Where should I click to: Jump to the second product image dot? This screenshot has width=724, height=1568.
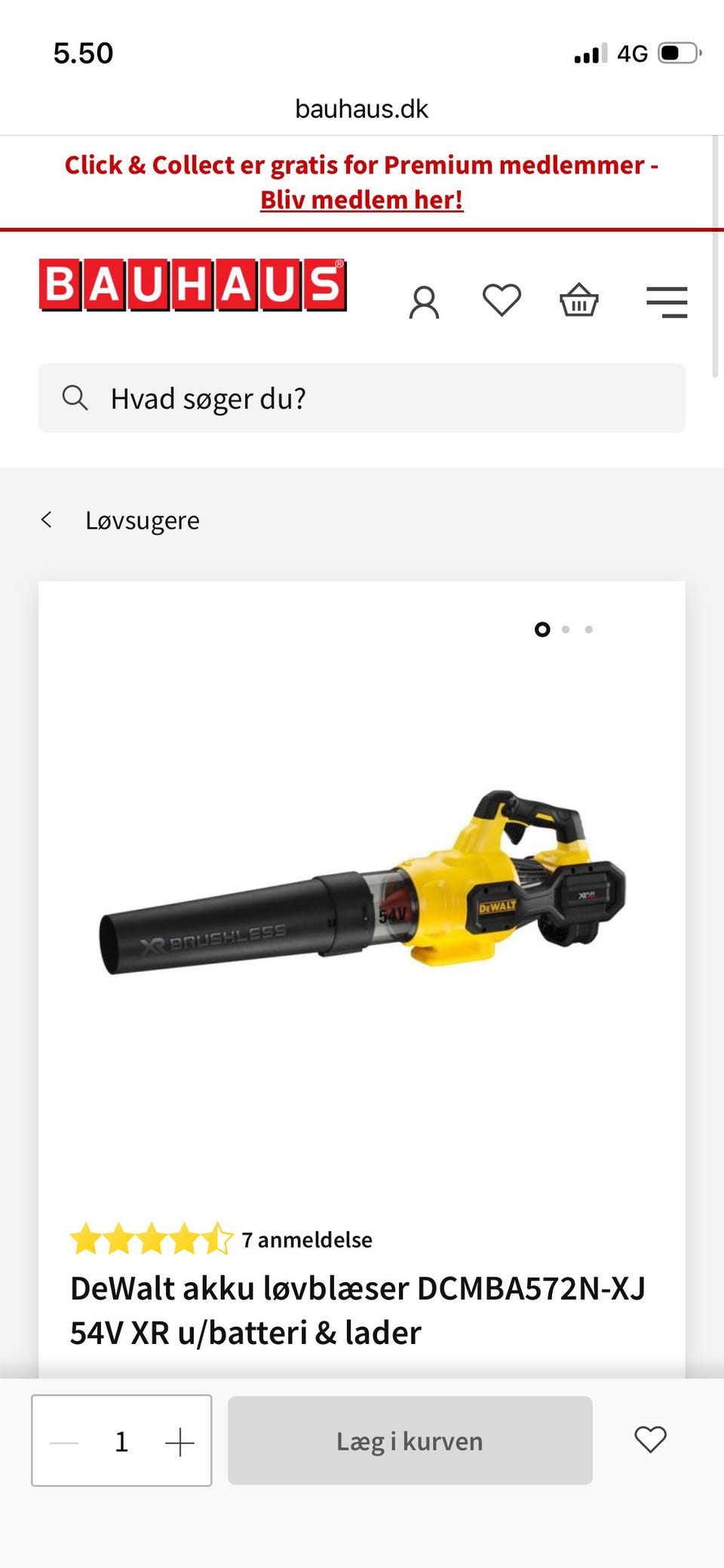point(566,629)
